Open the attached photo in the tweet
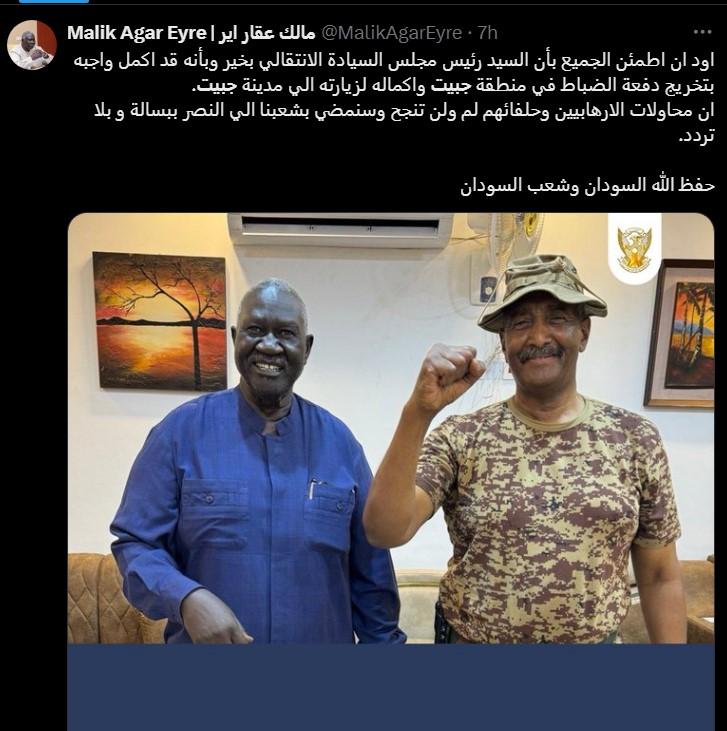Screen dimensions: 727x731 (390, 430)
